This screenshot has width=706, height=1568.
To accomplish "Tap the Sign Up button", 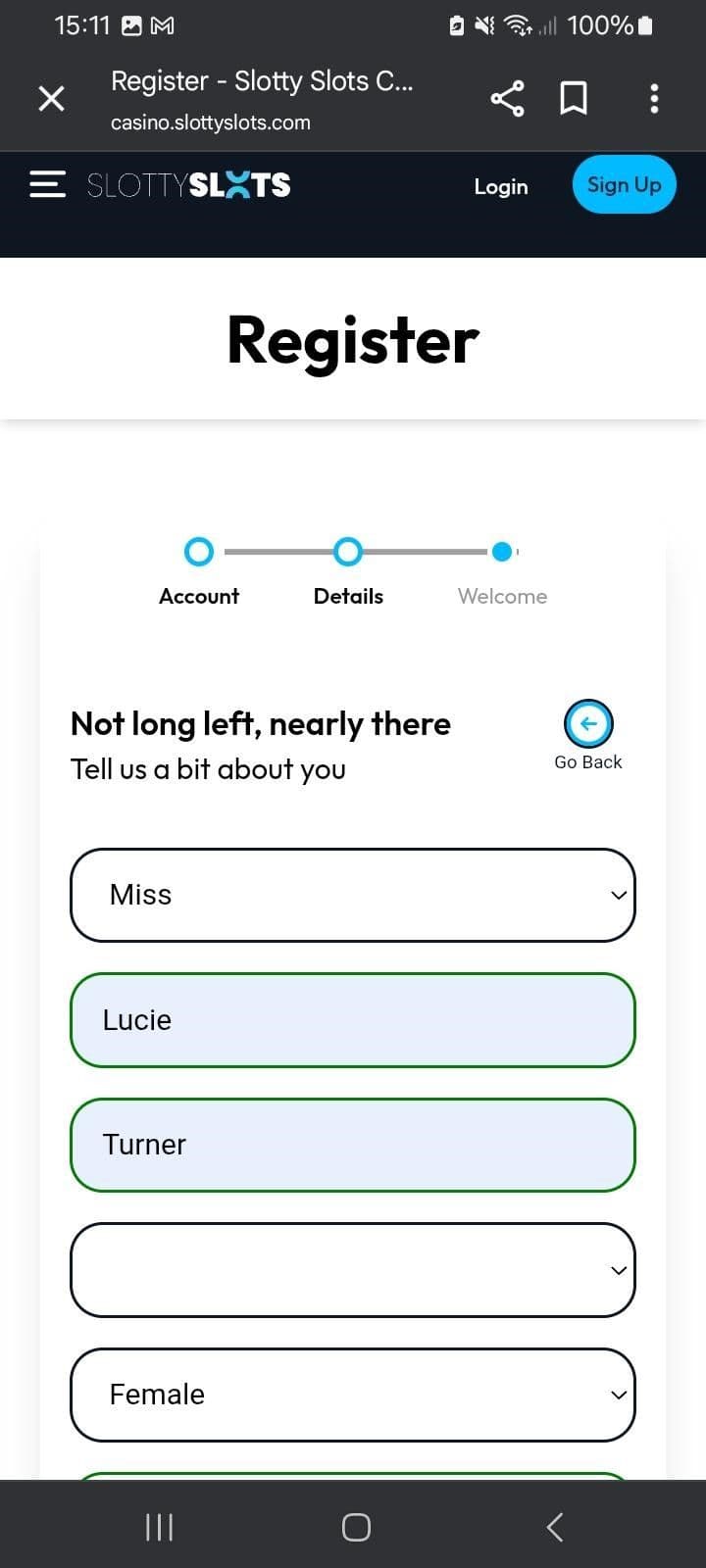I will 624,184.
